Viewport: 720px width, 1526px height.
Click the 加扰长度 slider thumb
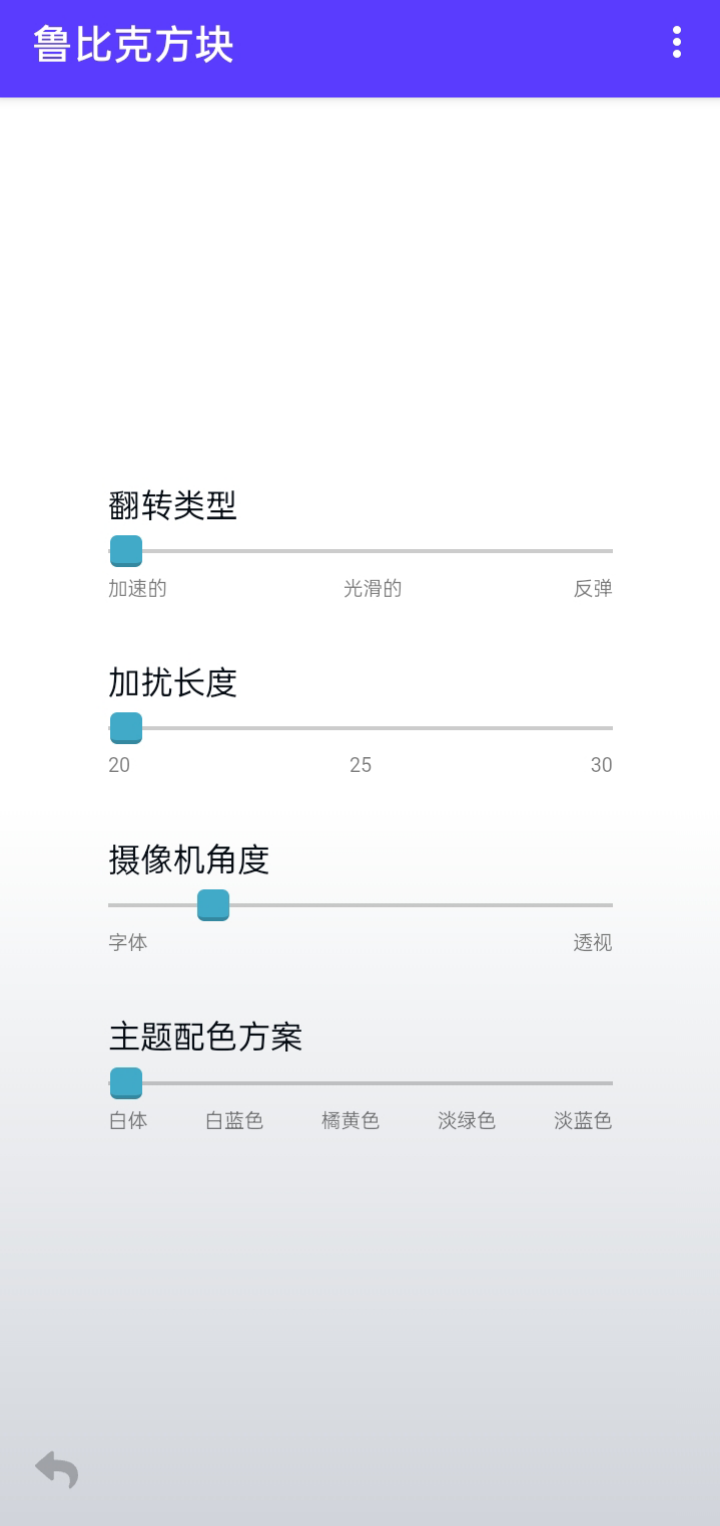(x=126, y=727)
